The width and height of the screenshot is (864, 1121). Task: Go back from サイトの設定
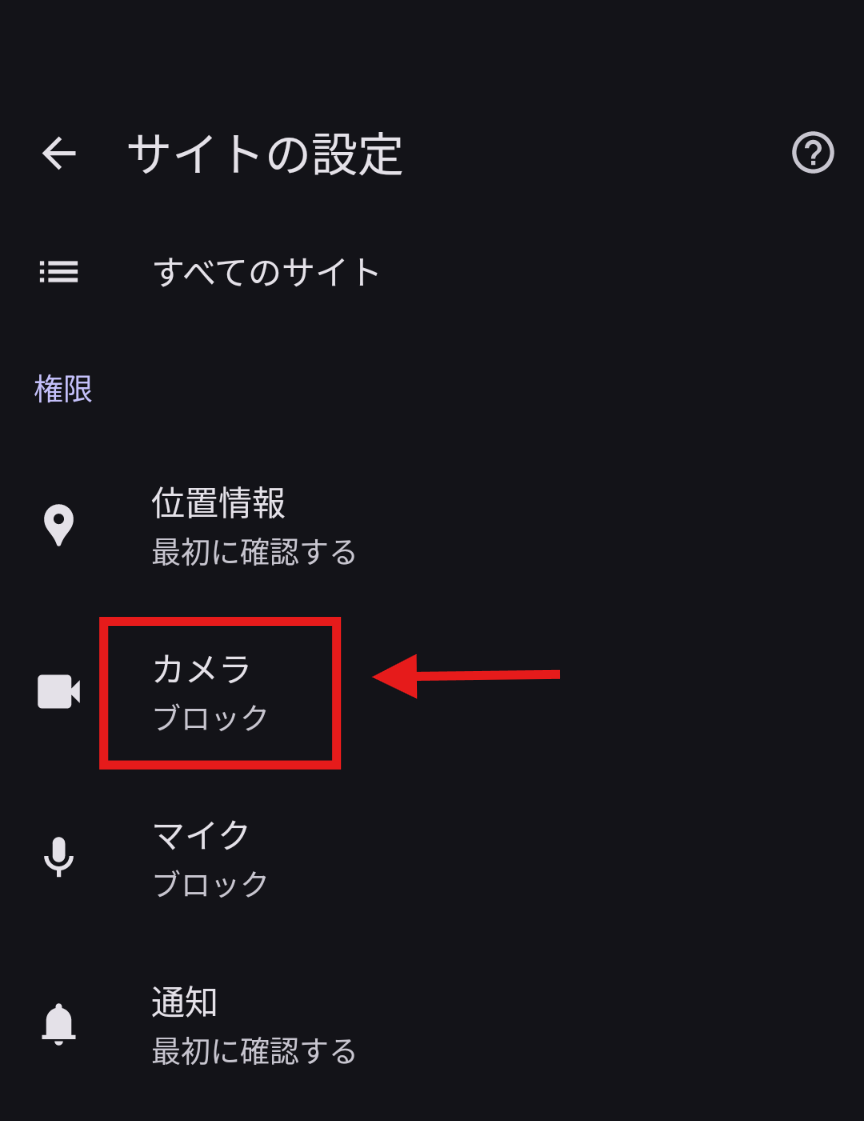click(59, 154)
